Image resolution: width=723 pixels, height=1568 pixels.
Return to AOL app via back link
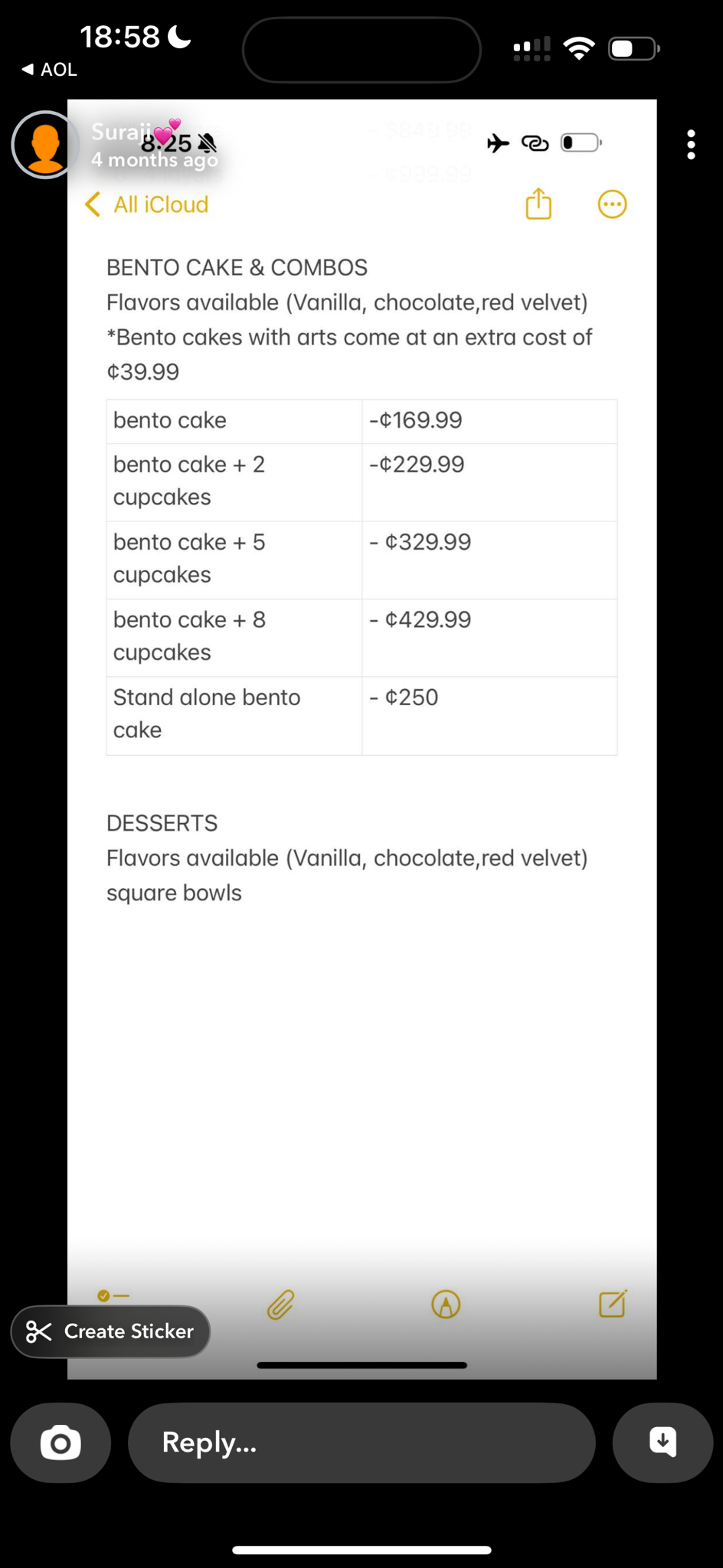(x=49, y=70)
